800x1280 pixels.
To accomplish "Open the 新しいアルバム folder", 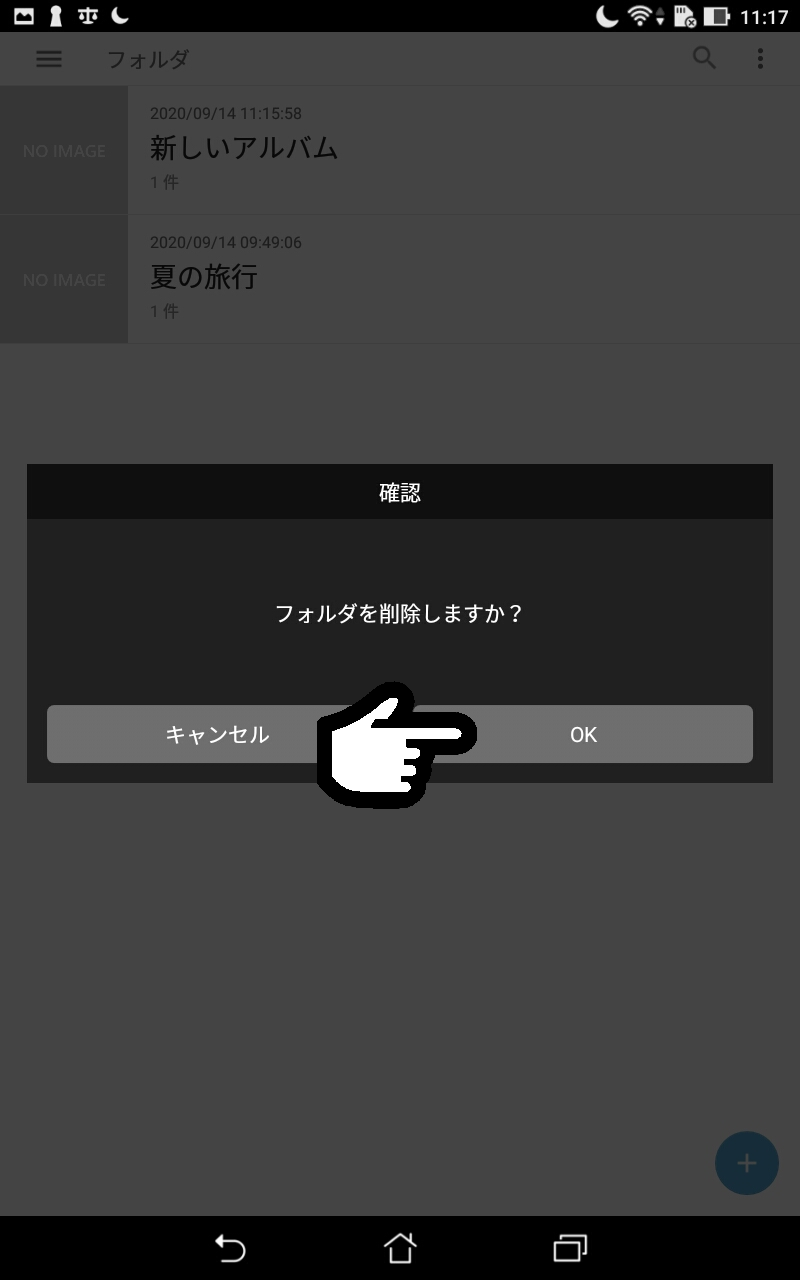I will click(400, 150).
